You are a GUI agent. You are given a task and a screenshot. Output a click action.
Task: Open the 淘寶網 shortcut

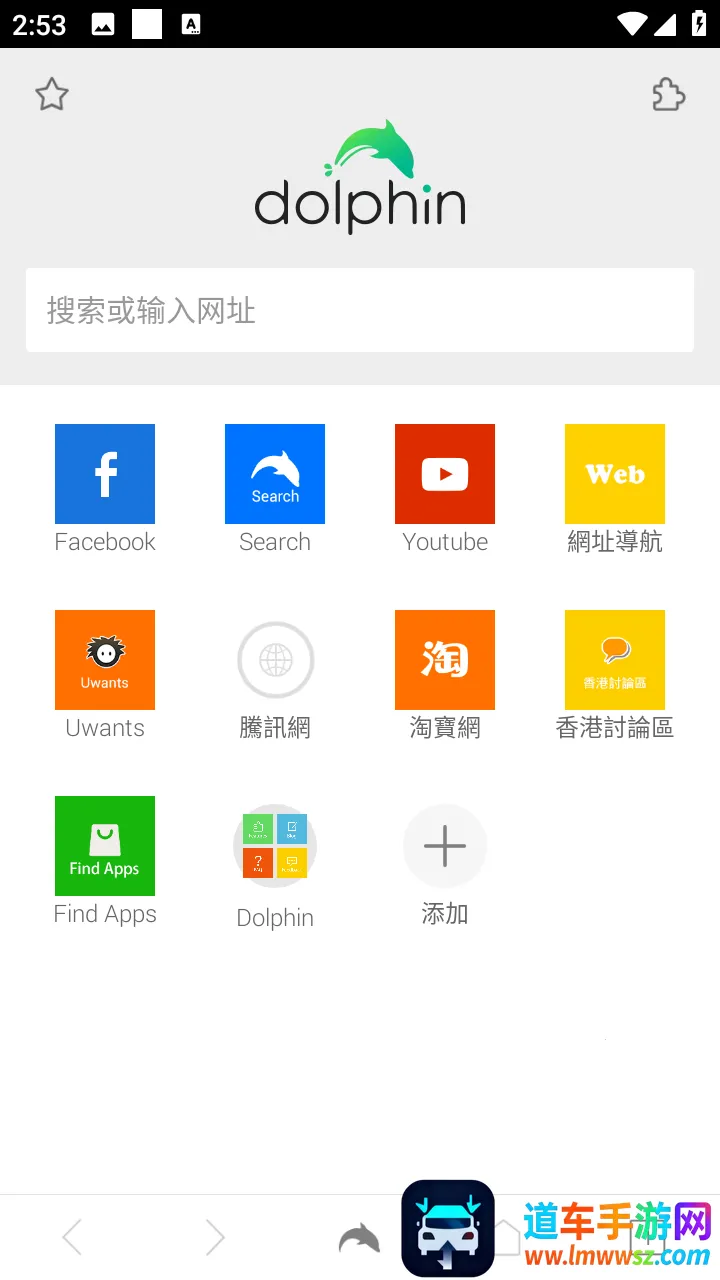point(445,660)
